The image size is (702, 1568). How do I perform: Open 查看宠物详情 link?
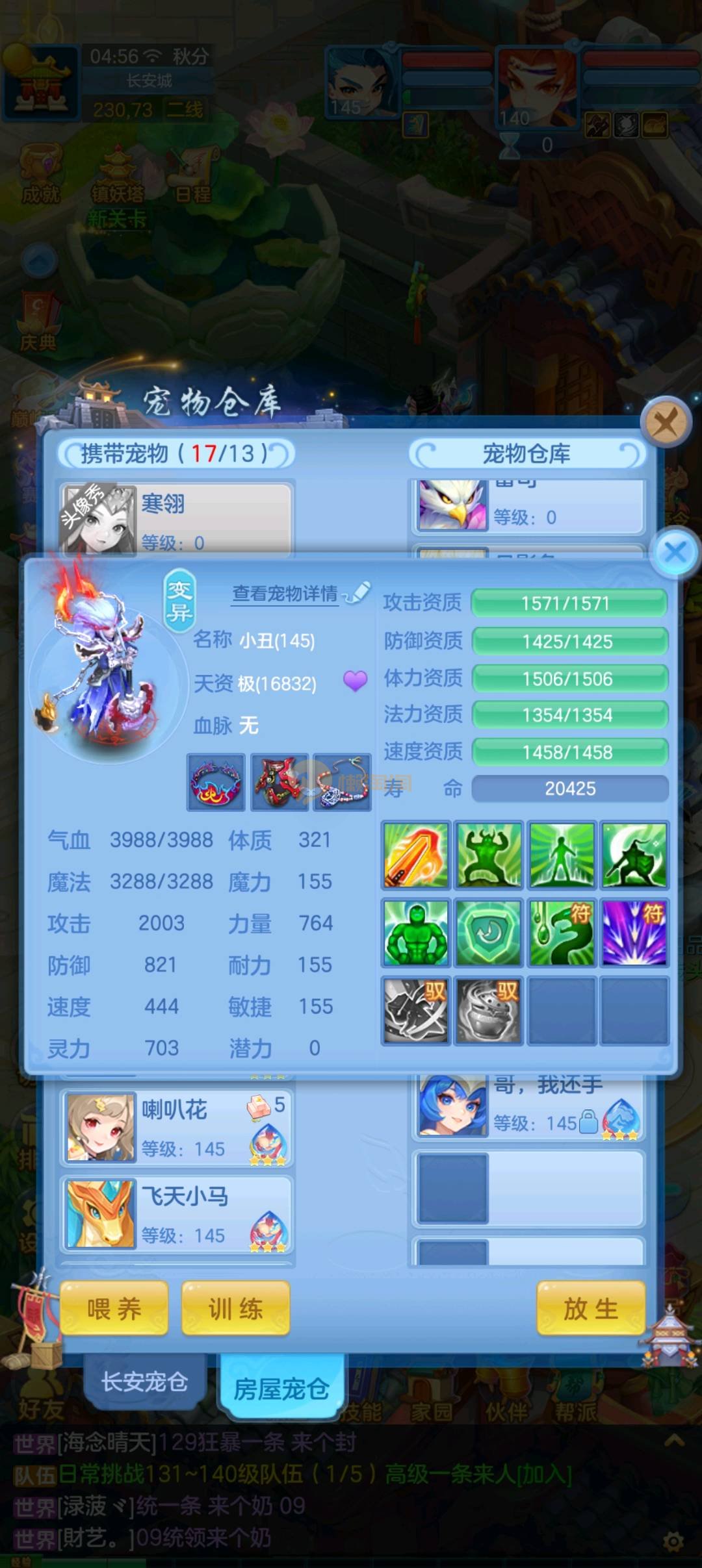[285, 594]
